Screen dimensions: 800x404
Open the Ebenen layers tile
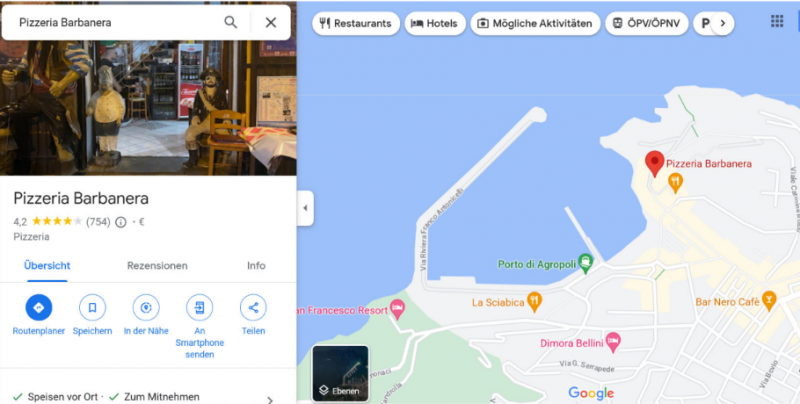tap(340, 373)
